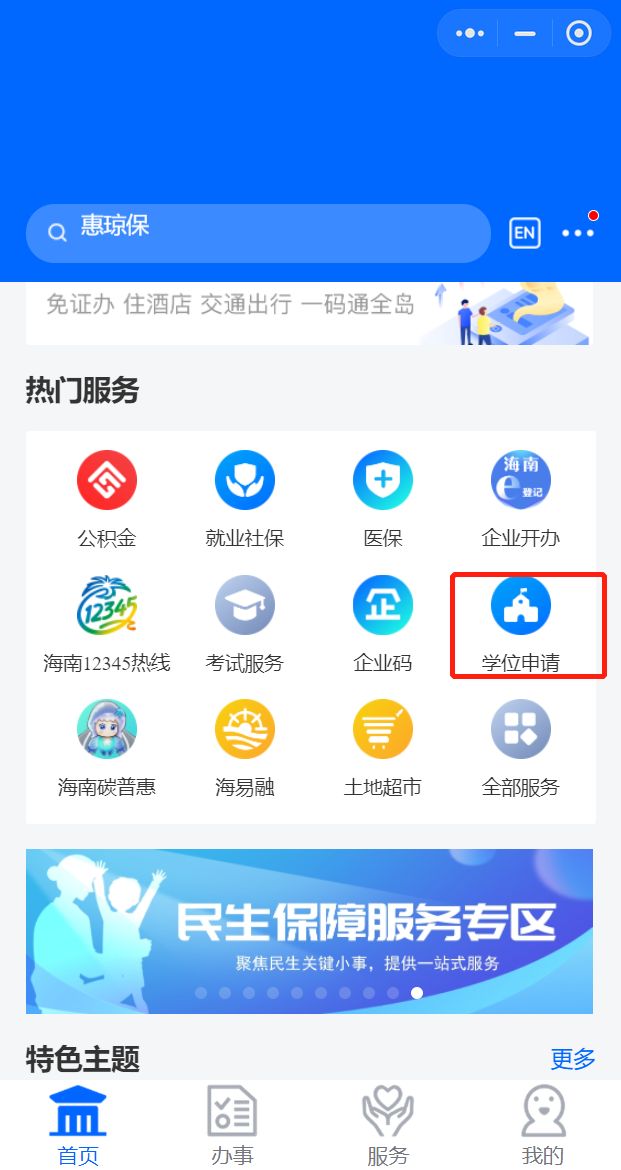This screenshot has width=621, height=1170.
Task: Open 海南碳普惠
Action: (106, 746)
